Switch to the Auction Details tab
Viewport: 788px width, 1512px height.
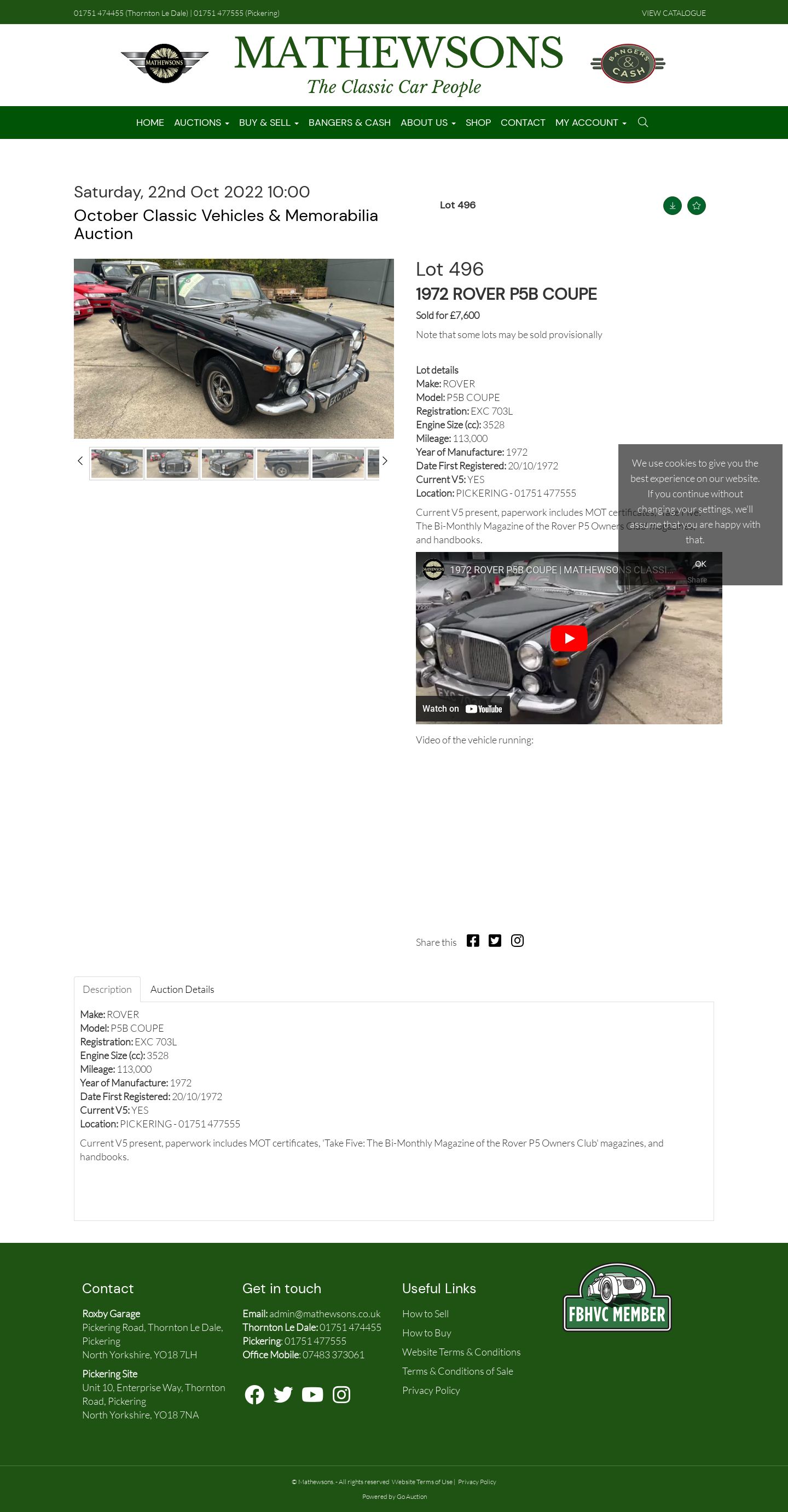click(182, 990)
